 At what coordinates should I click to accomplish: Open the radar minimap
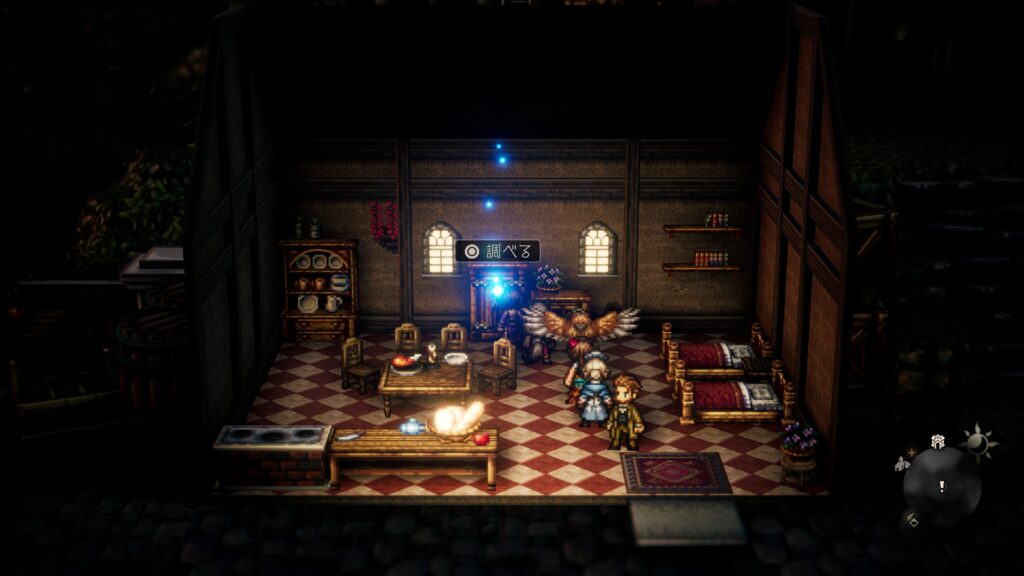(941, 486)
